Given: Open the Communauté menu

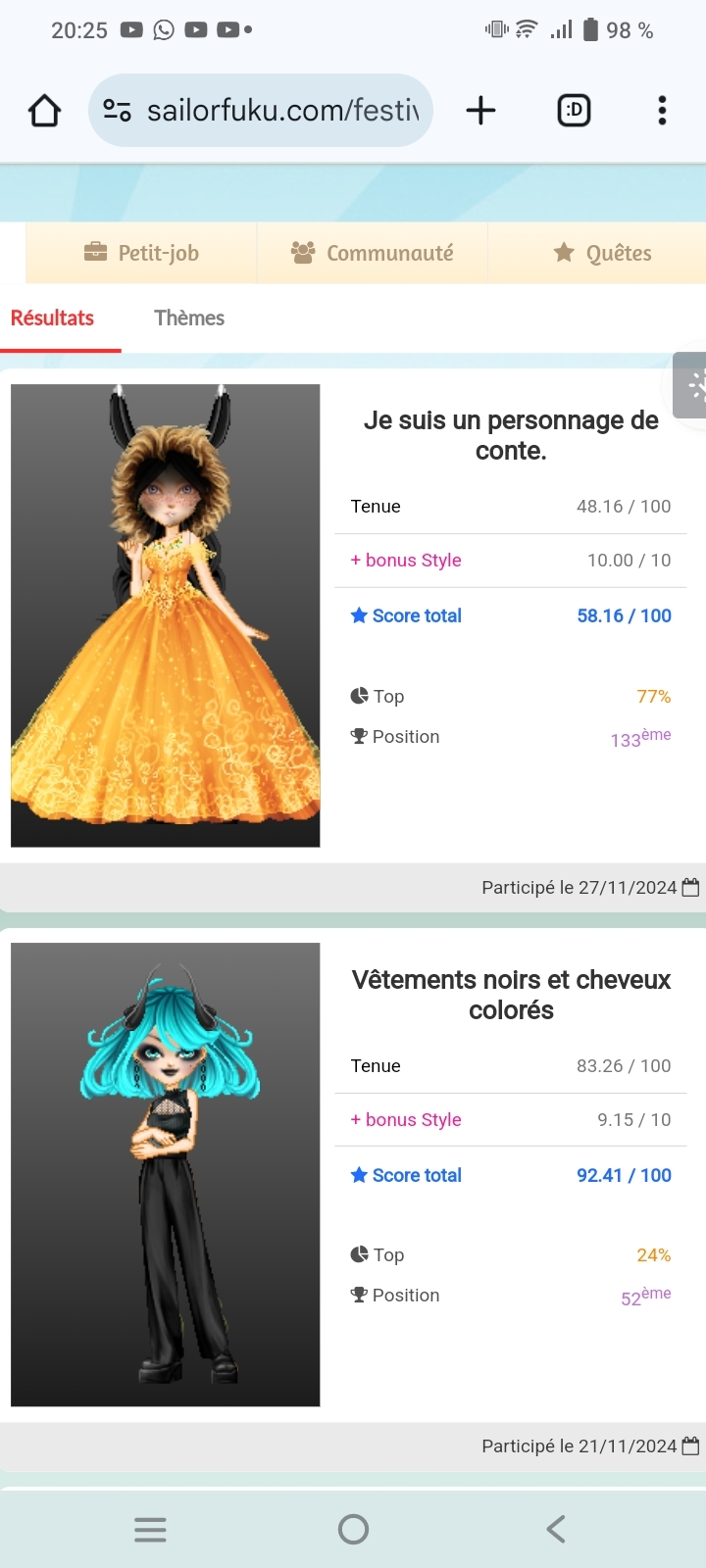Looking at the screenshot, I should [373, 253].
